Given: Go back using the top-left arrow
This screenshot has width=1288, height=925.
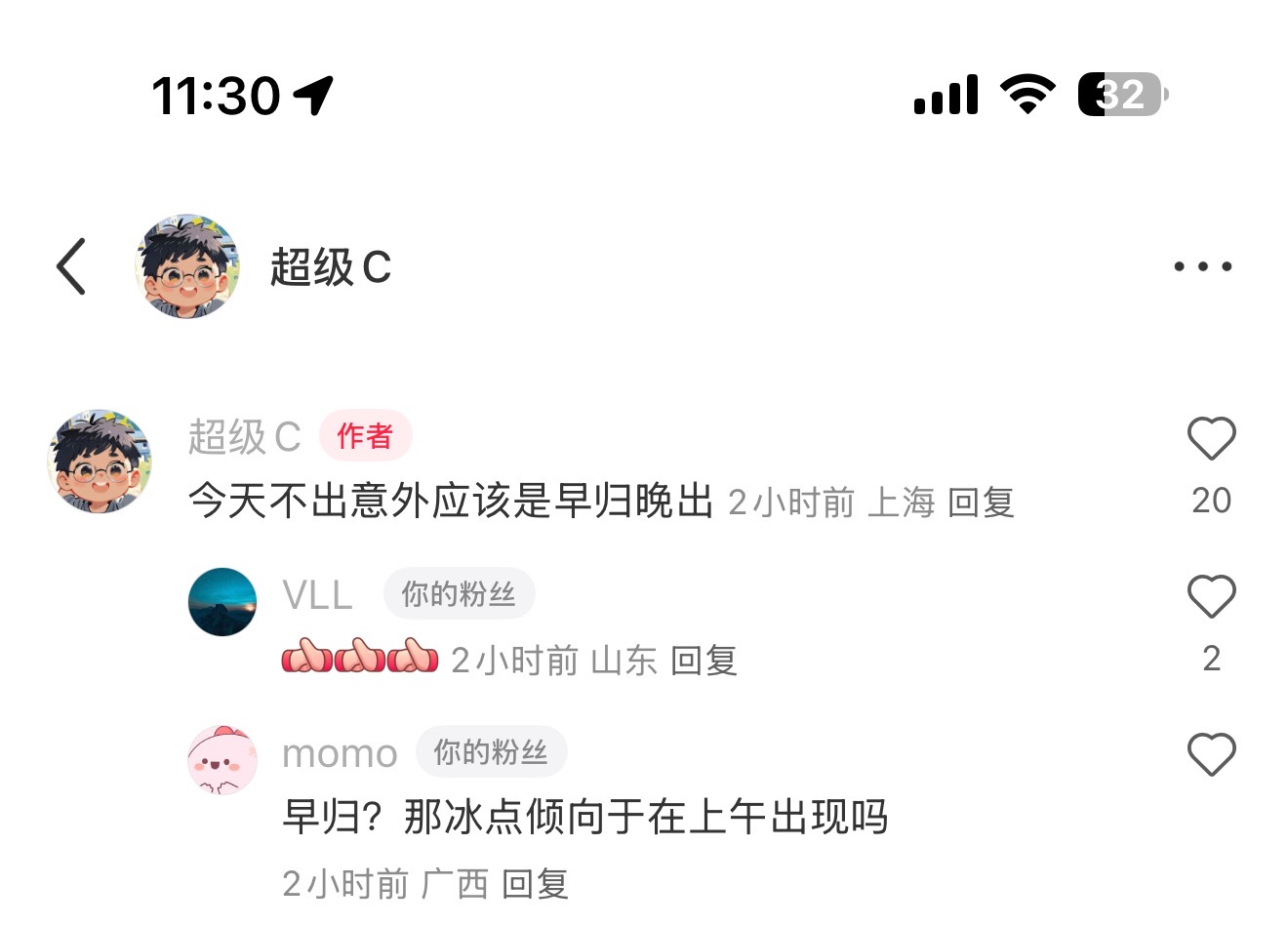Looking at the screenshot, I should point(71,266).
